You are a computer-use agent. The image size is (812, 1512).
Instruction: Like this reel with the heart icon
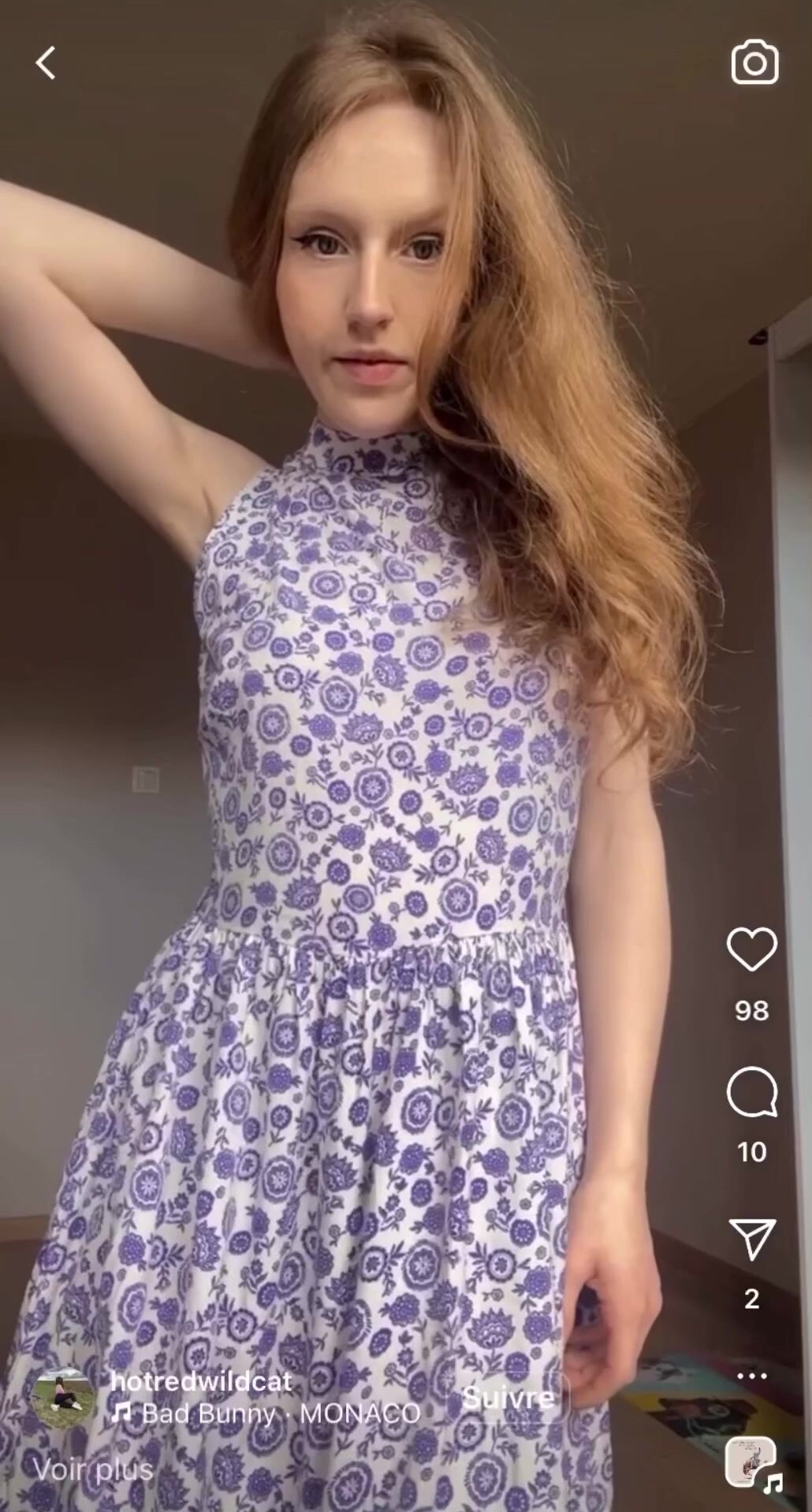[x=751, y=949]
